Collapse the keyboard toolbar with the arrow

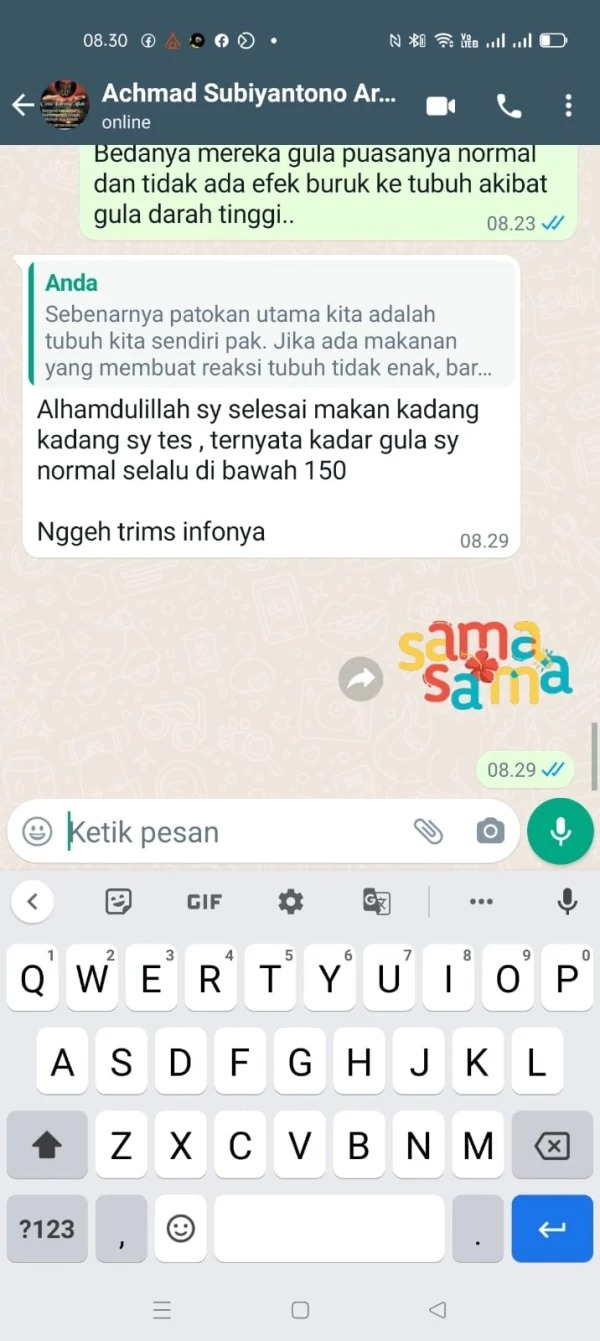(x=32, y=902)
